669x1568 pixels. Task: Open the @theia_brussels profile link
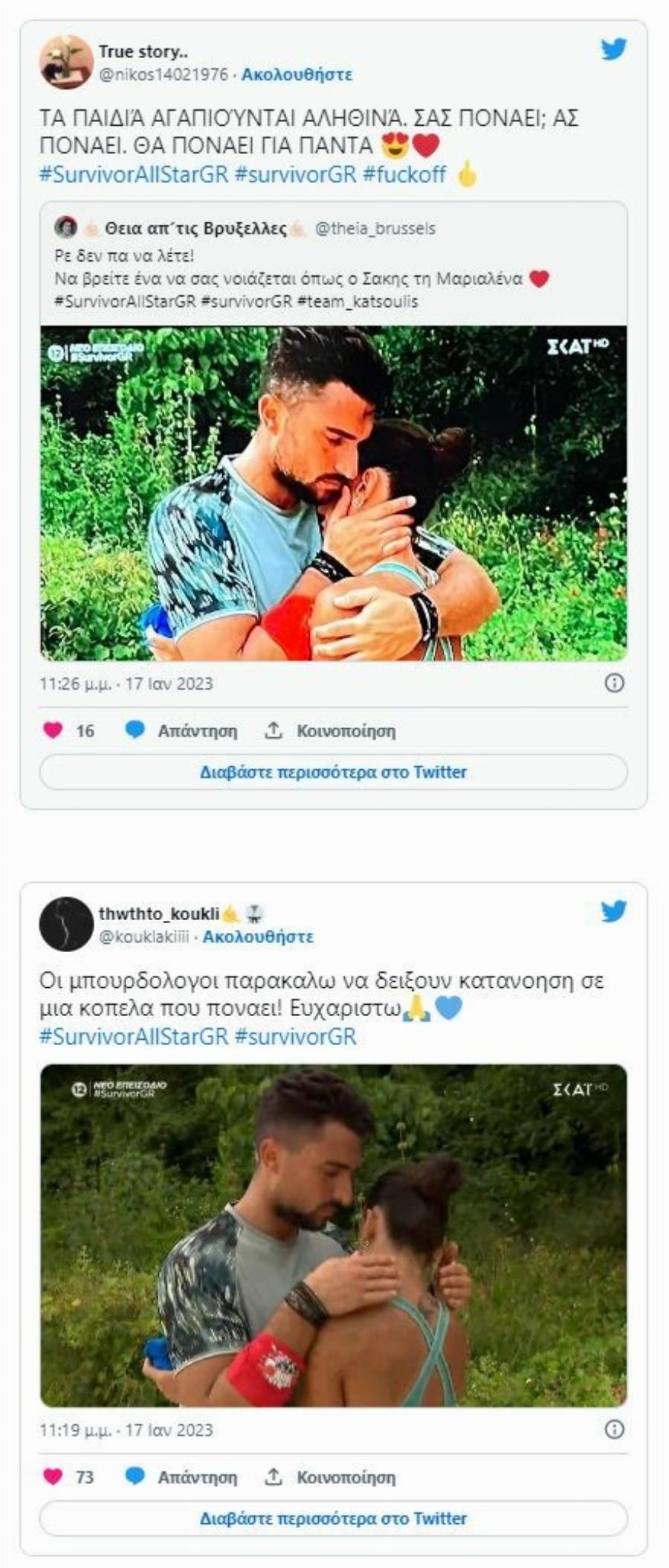click(x=379, y=231)
